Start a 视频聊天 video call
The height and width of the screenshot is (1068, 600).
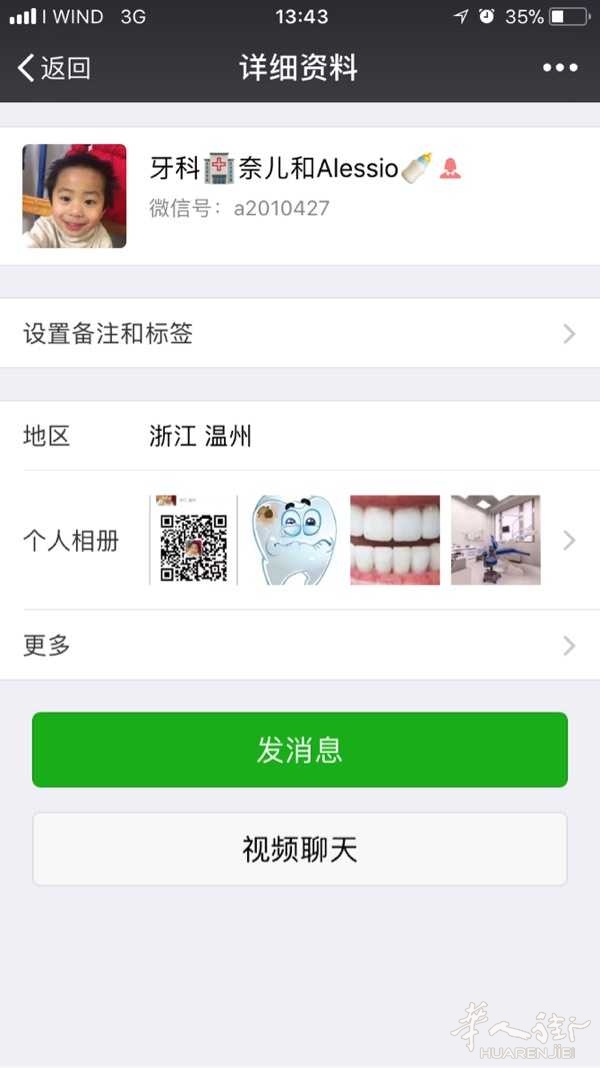pos(300,849)
